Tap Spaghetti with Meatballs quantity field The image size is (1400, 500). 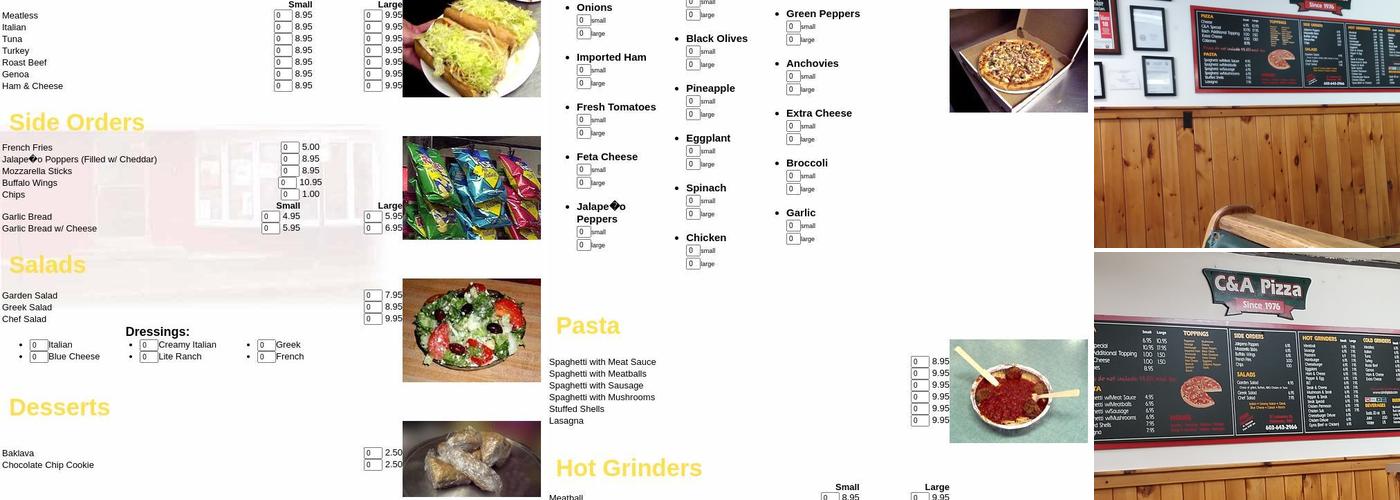pos(920,374)
